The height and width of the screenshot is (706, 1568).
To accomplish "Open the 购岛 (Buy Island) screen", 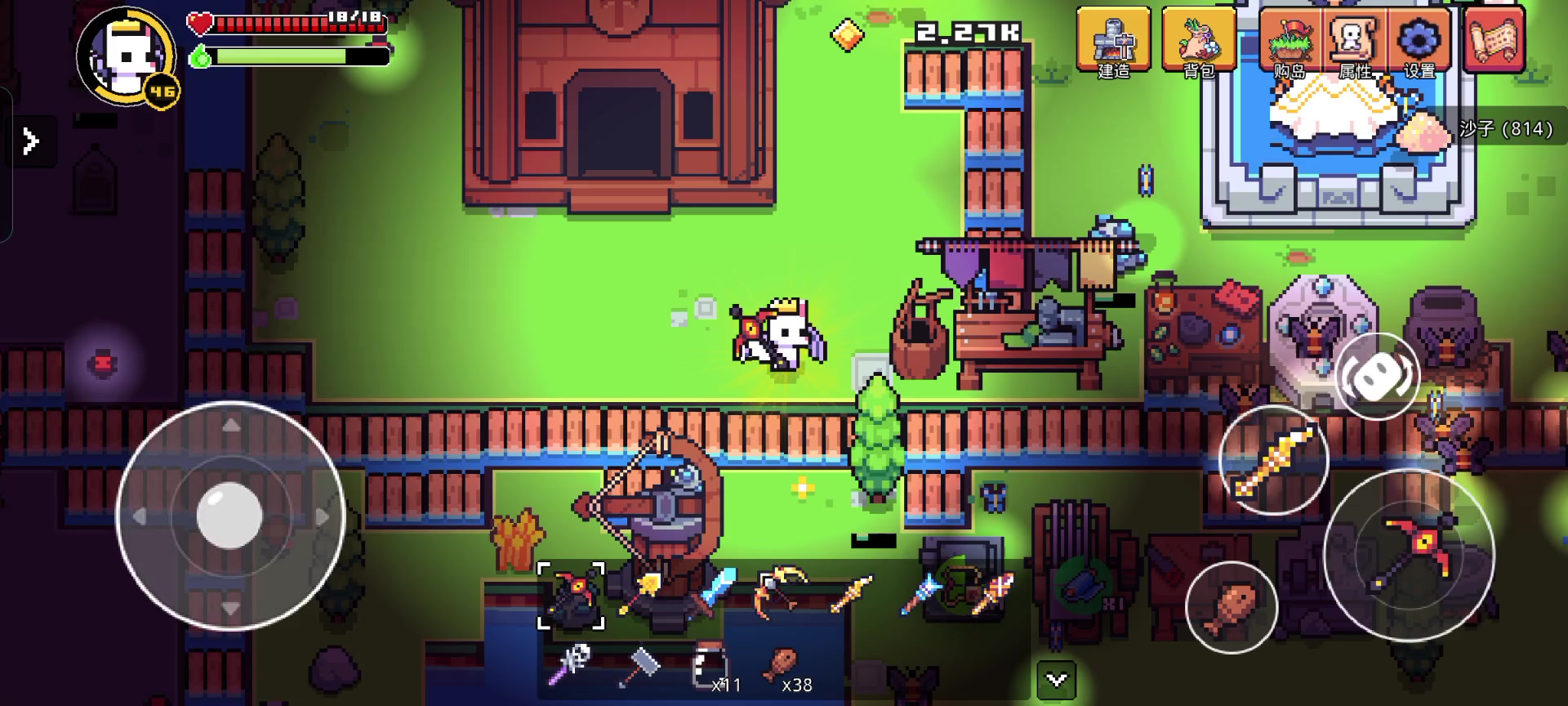I will [x=1291, y=42].
